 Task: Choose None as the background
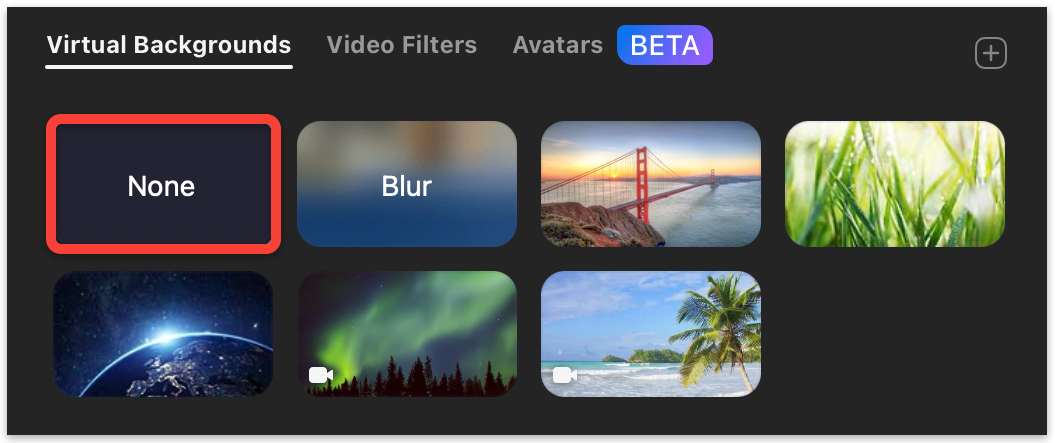(x=162, y=185)
